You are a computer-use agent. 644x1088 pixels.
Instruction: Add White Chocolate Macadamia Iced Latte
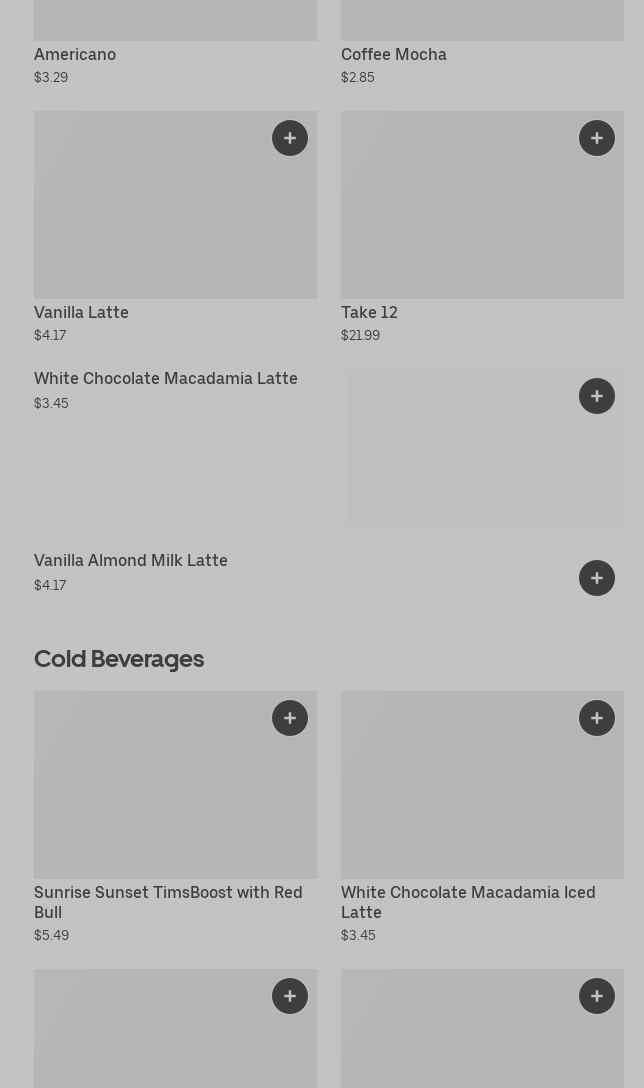pos(597,718)
